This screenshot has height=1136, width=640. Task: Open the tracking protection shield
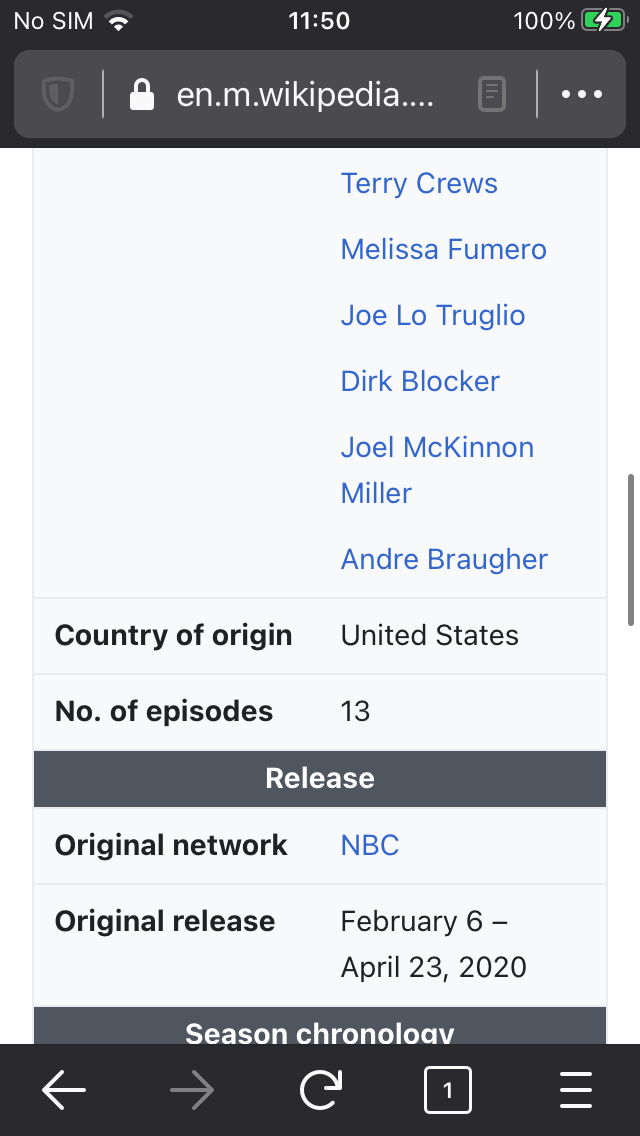59,95
